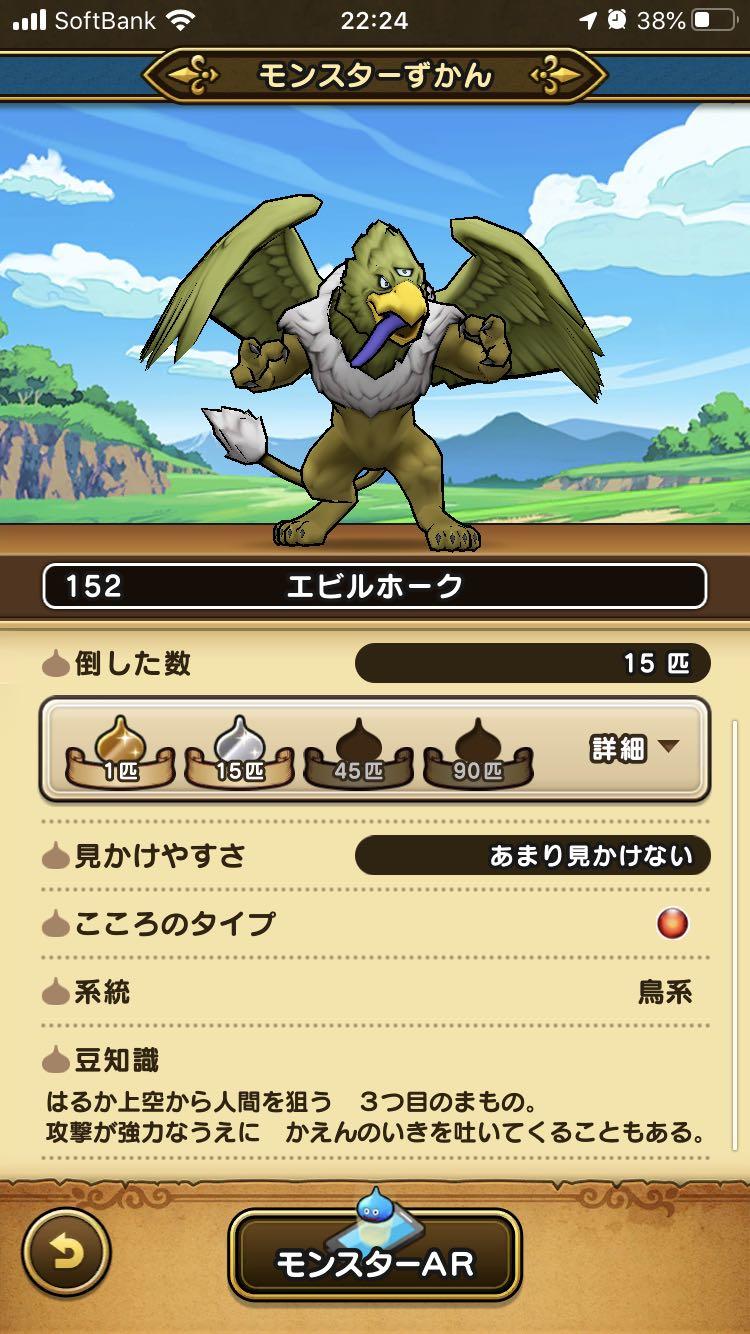Go back with the yellow return arrow
The width and height of the screenshot is (750, 1334).
pos(66,1253)
